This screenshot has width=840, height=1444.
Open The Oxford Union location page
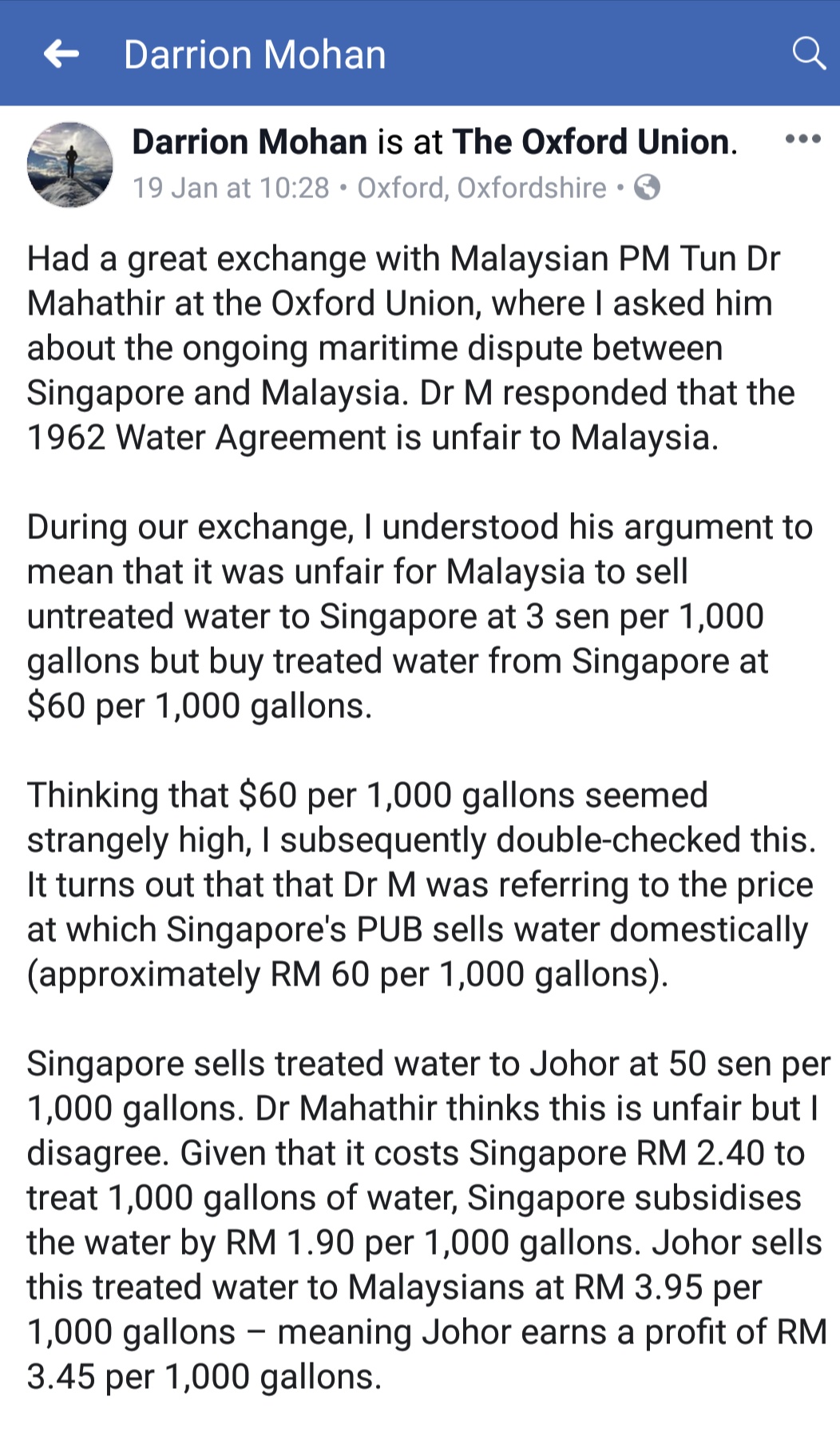click(x=591, y=142)
